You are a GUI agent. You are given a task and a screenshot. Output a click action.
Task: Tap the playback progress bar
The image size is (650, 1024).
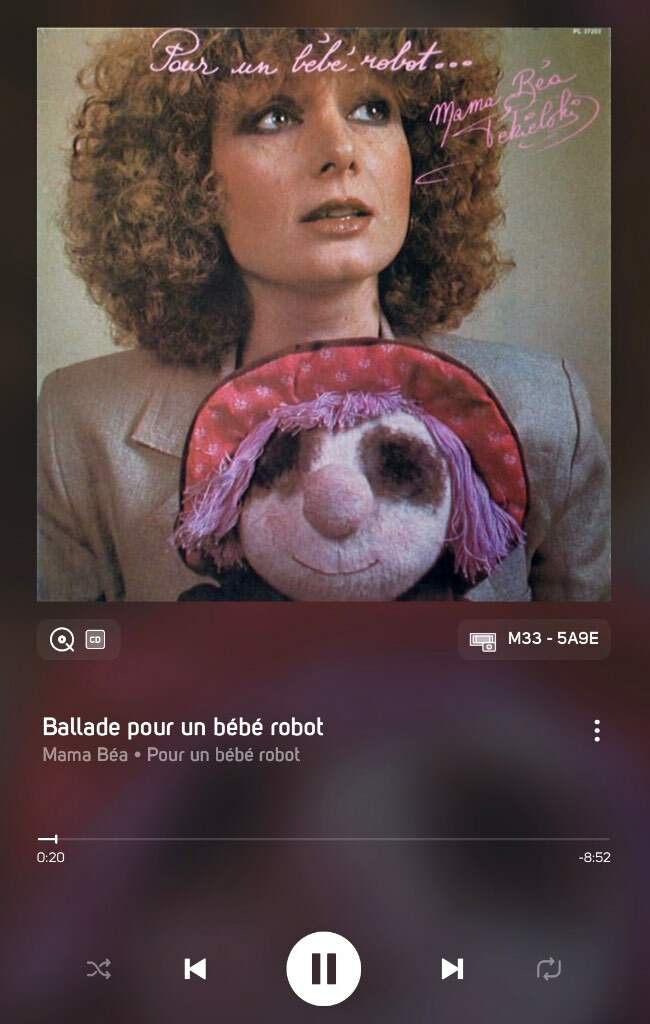coord(323,838)
